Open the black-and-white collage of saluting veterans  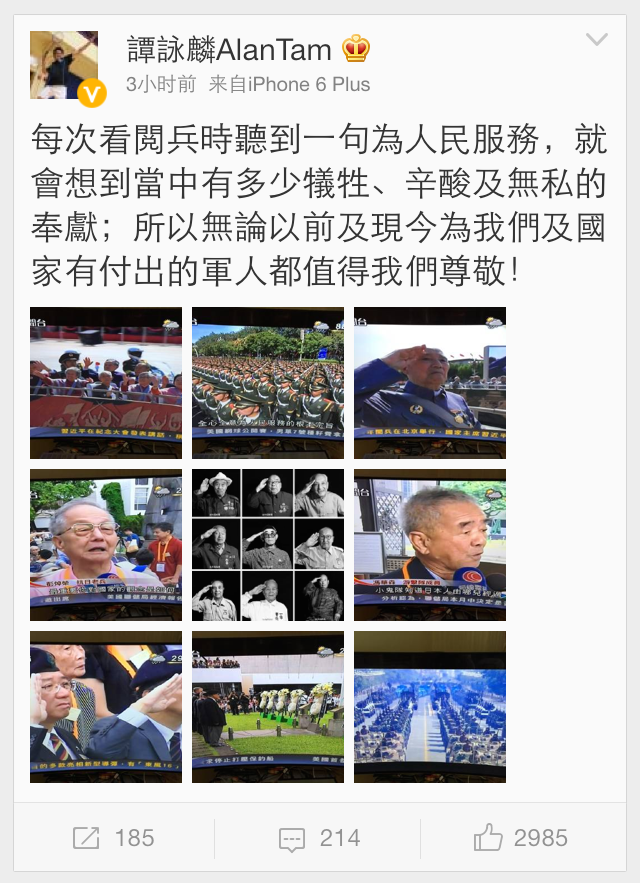[268, 545]
